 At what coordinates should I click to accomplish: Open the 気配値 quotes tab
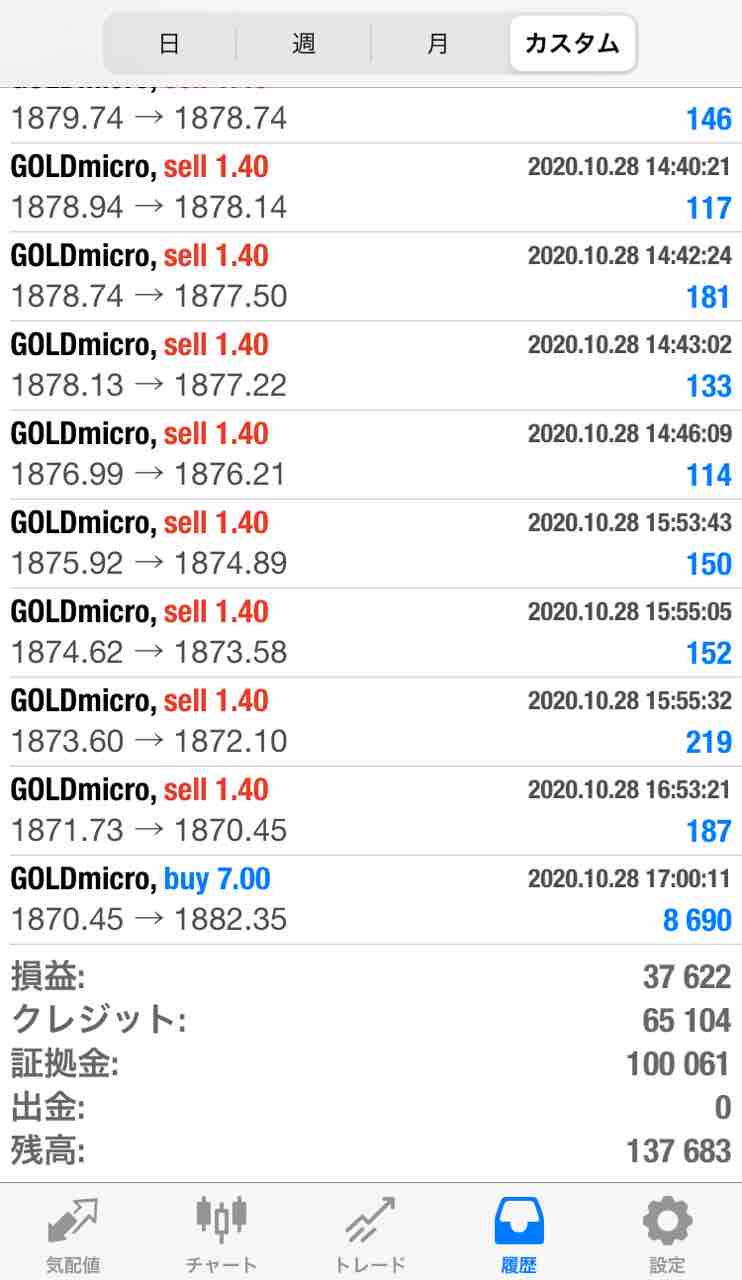[73, 1232]
